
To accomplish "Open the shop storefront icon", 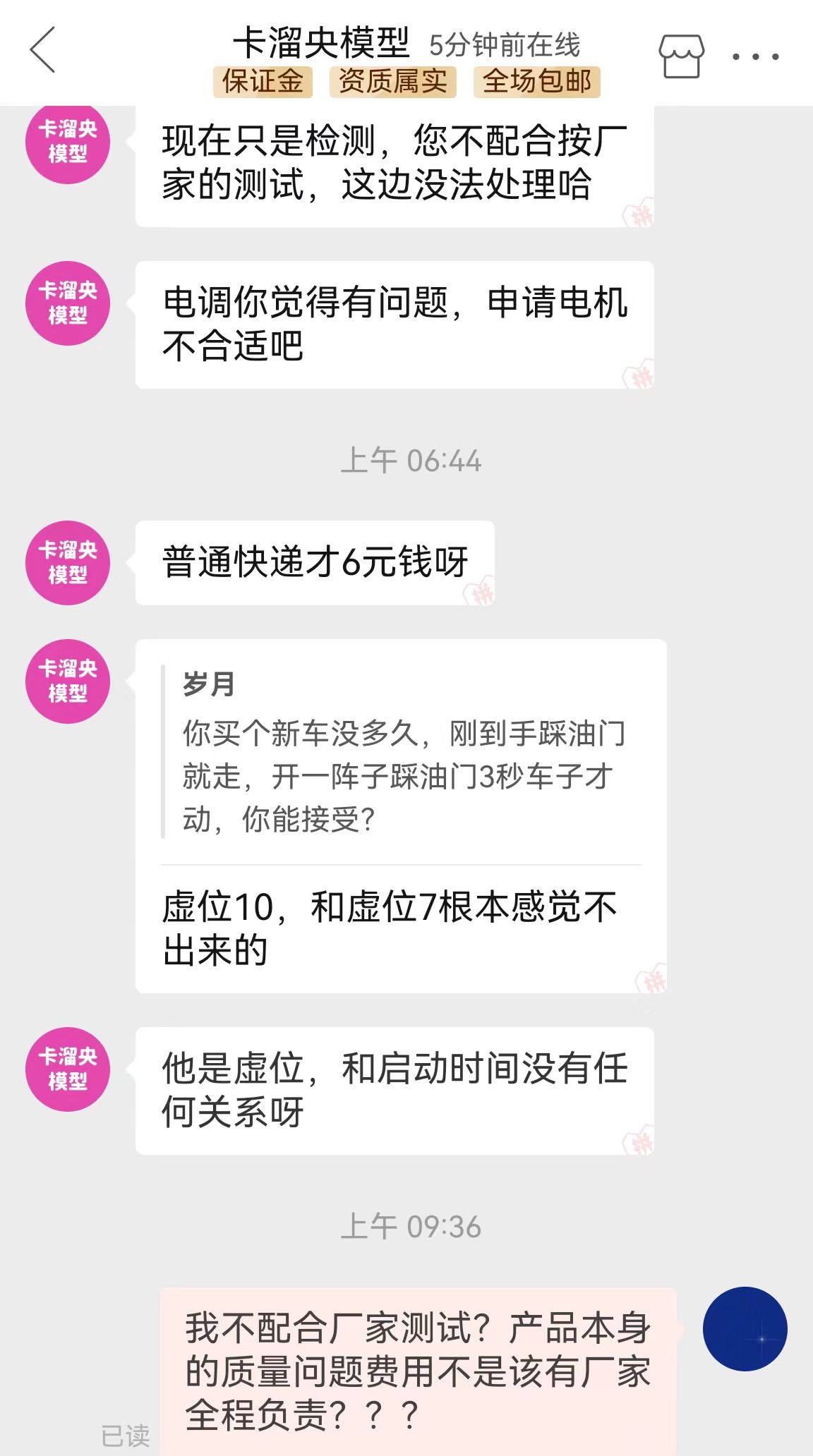I will pos(681,56).
